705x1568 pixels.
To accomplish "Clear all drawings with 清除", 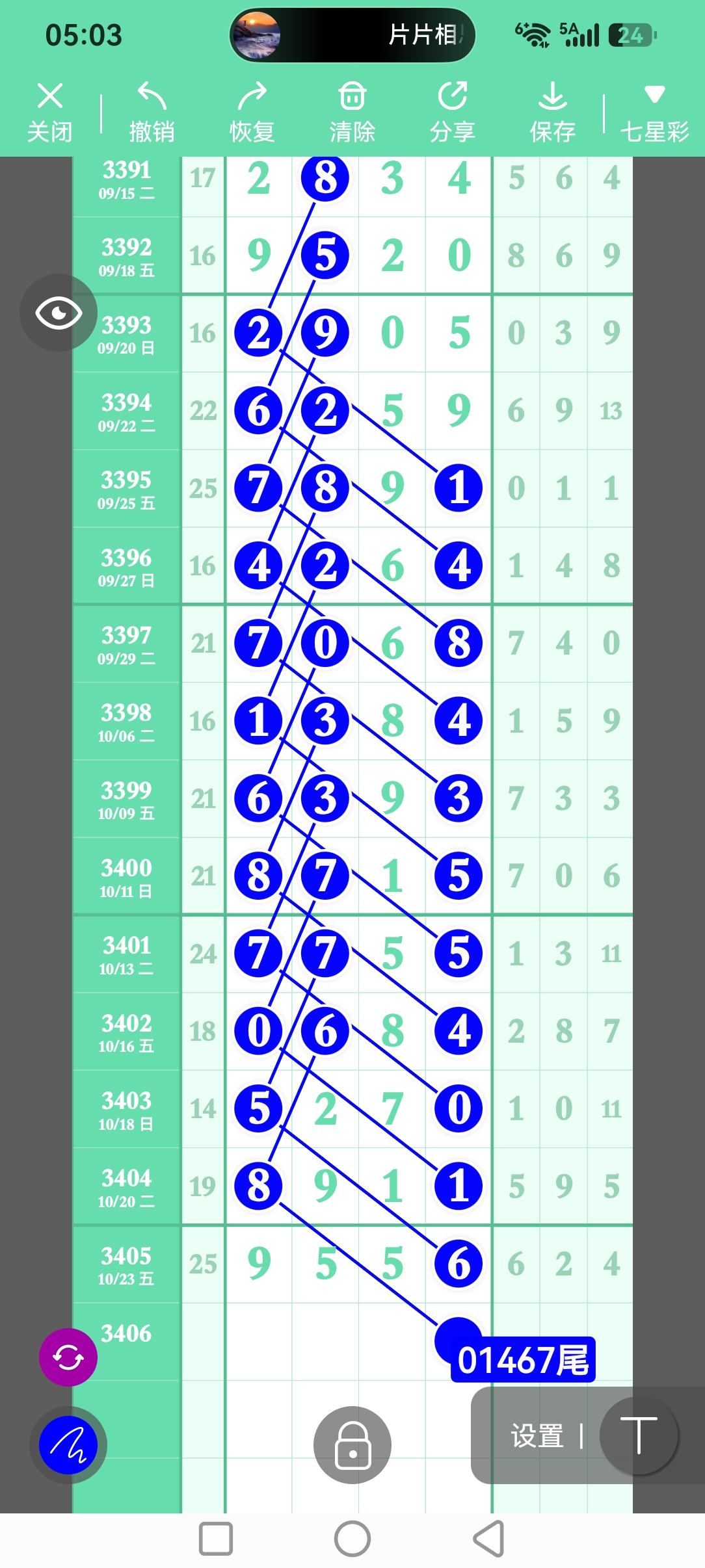I will coord(352,112).
